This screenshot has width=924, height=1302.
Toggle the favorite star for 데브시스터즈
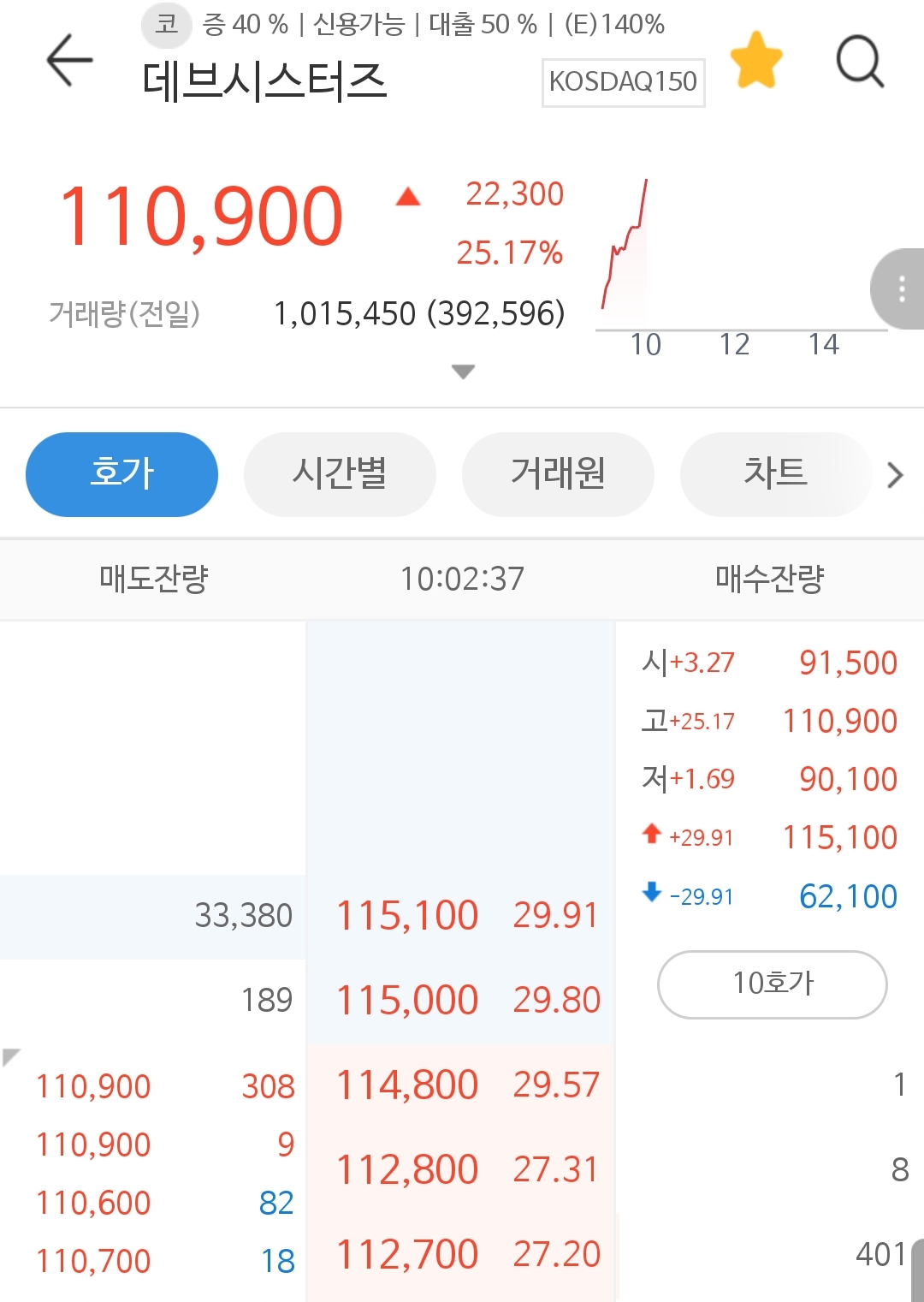tap(758, 62)
